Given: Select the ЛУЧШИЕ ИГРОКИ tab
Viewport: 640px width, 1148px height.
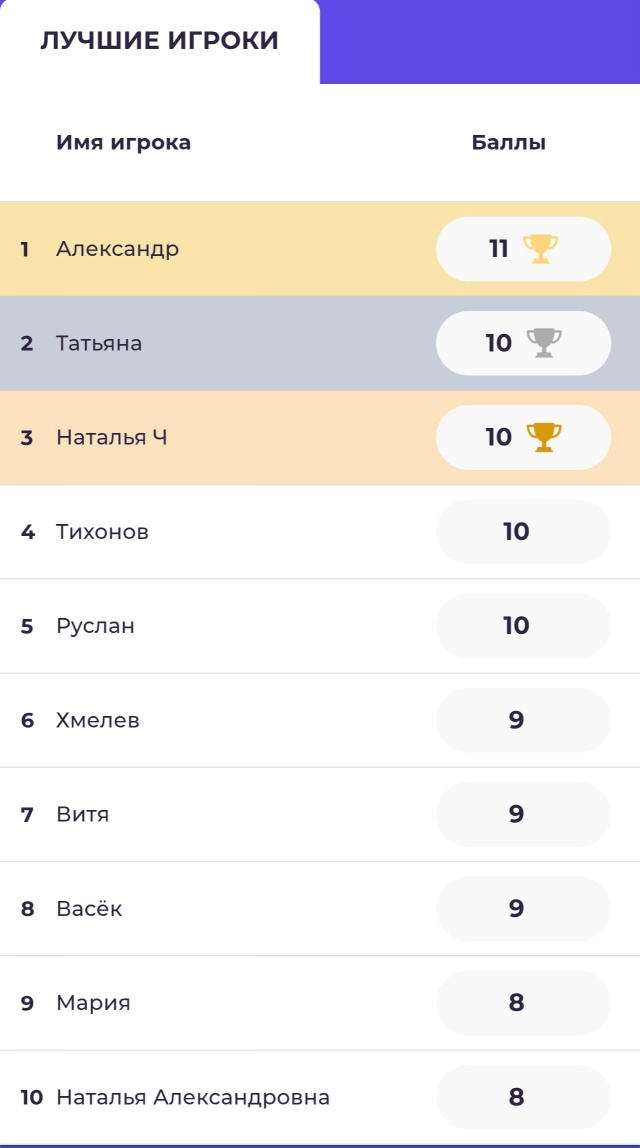Looking at the screenshot, I should click(x=160, y=42).
